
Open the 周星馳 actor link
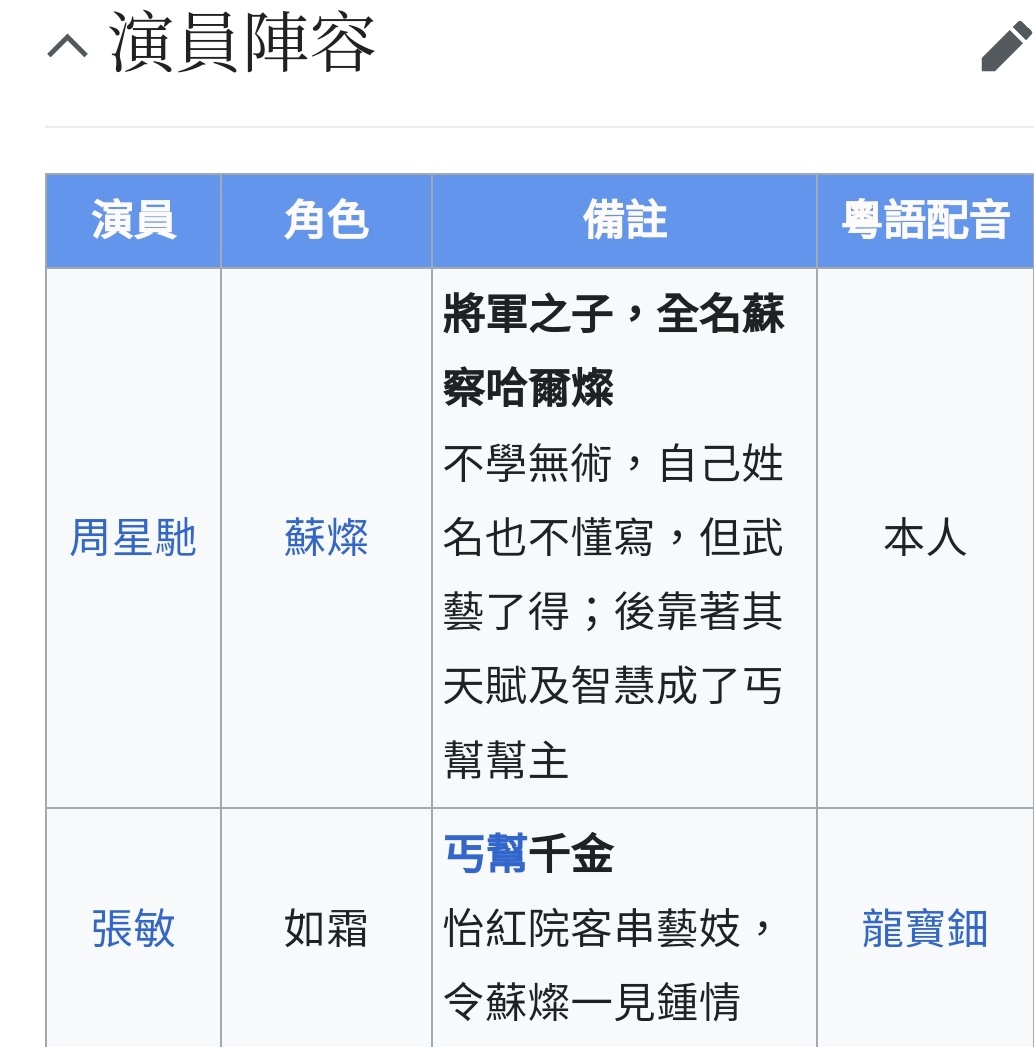click(133, 538)
